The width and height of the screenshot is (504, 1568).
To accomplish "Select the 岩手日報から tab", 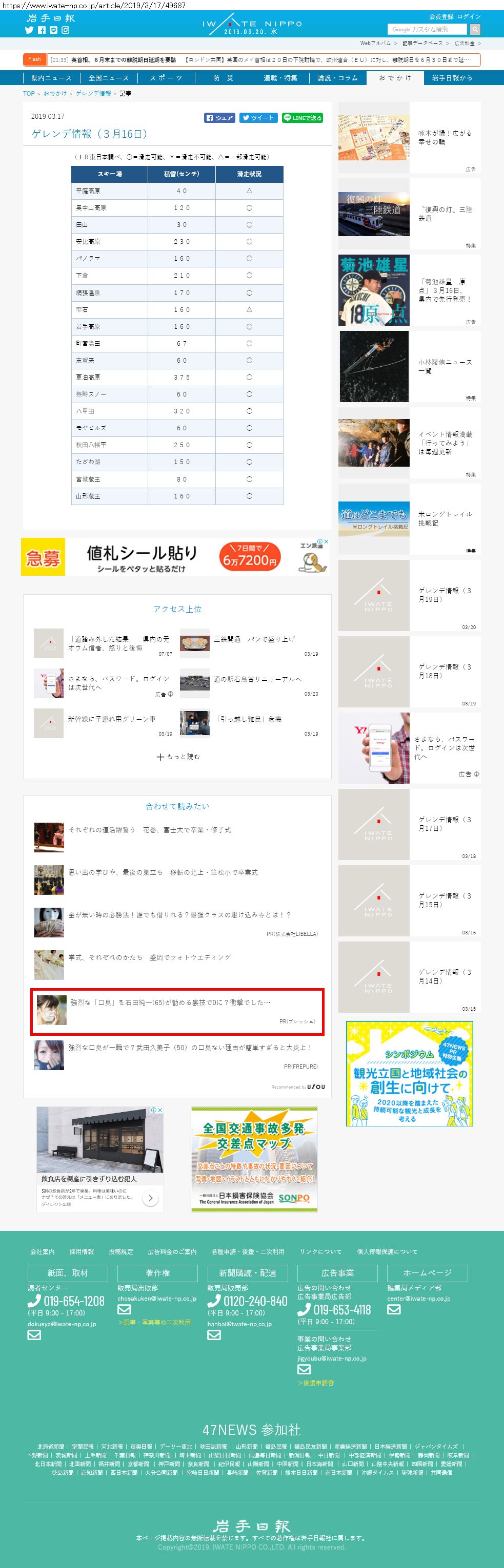I will (452, 78).
